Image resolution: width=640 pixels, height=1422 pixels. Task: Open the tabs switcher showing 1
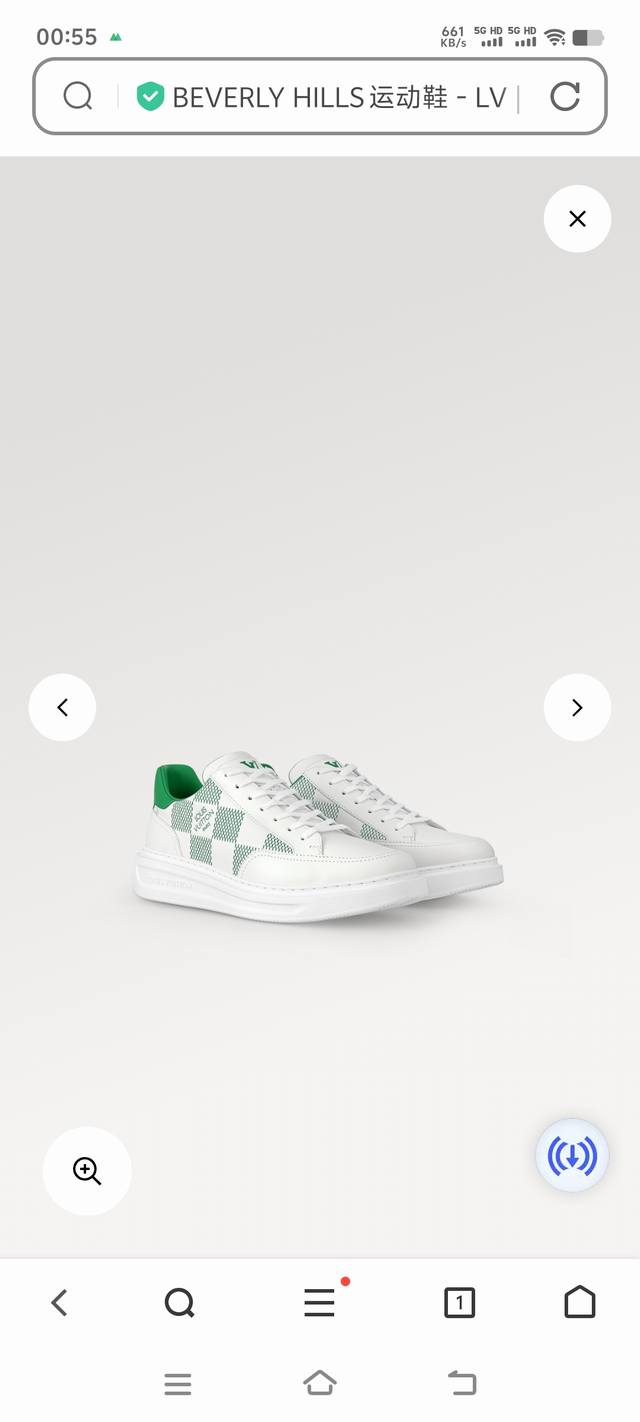click(459, 1302)
